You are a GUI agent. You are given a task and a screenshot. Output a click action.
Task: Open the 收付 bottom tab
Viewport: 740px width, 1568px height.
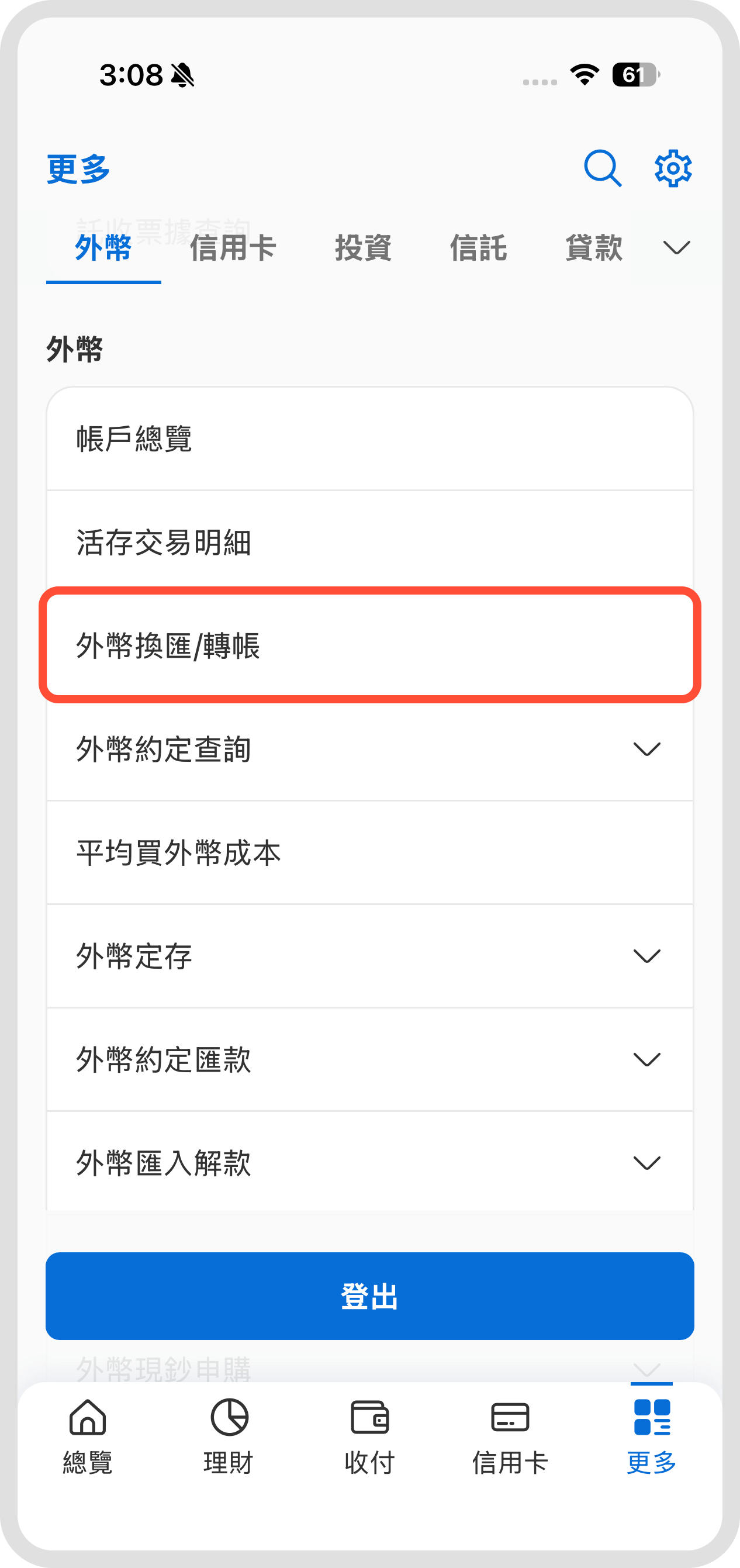369,1436
